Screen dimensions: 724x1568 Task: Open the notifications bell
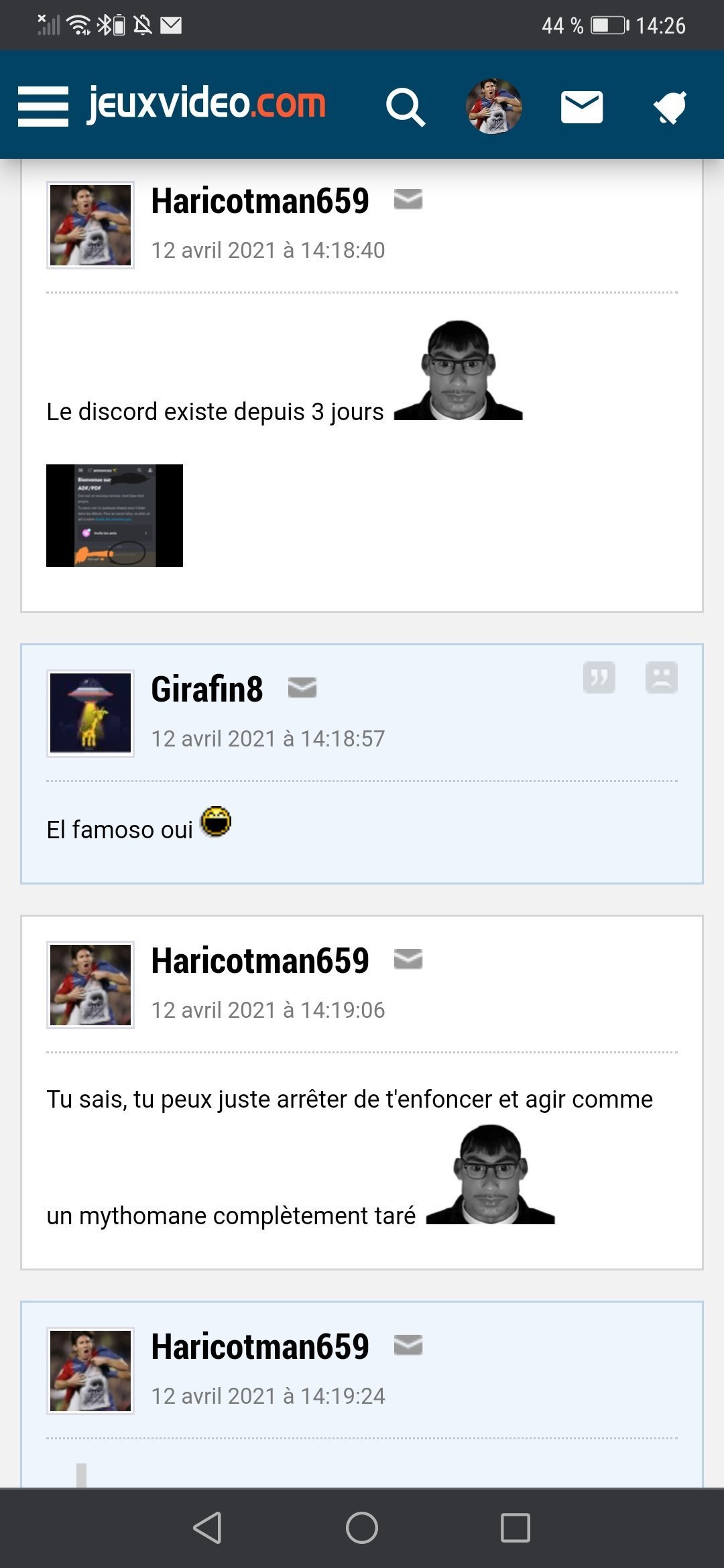point(670,107)
